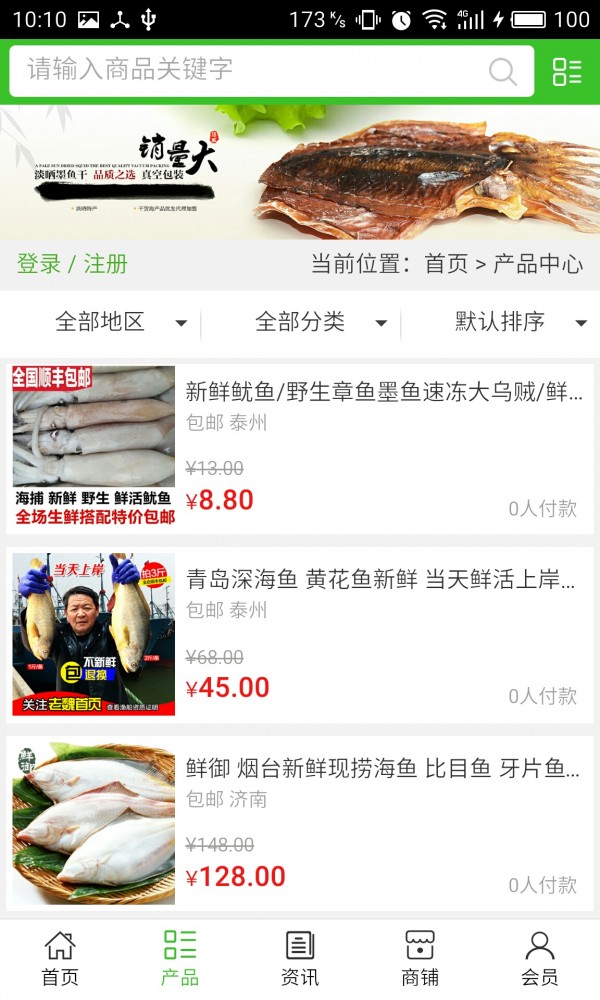Screen dimensions: 600x1000
Task: Go to the 商铺 tab
Action: point(420,958)
